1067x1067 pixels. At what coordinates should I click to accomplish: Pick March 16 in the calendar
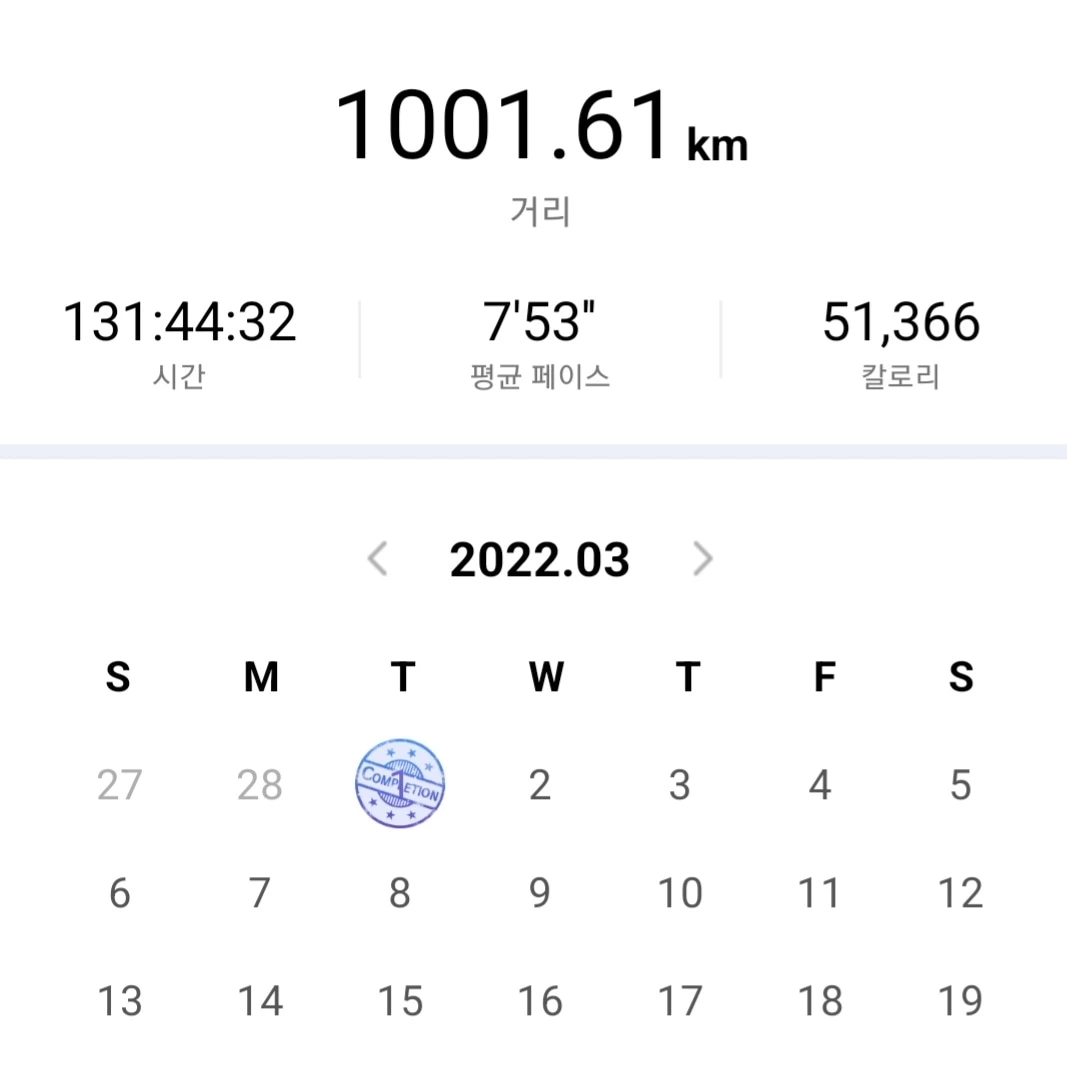[540, 1001]
